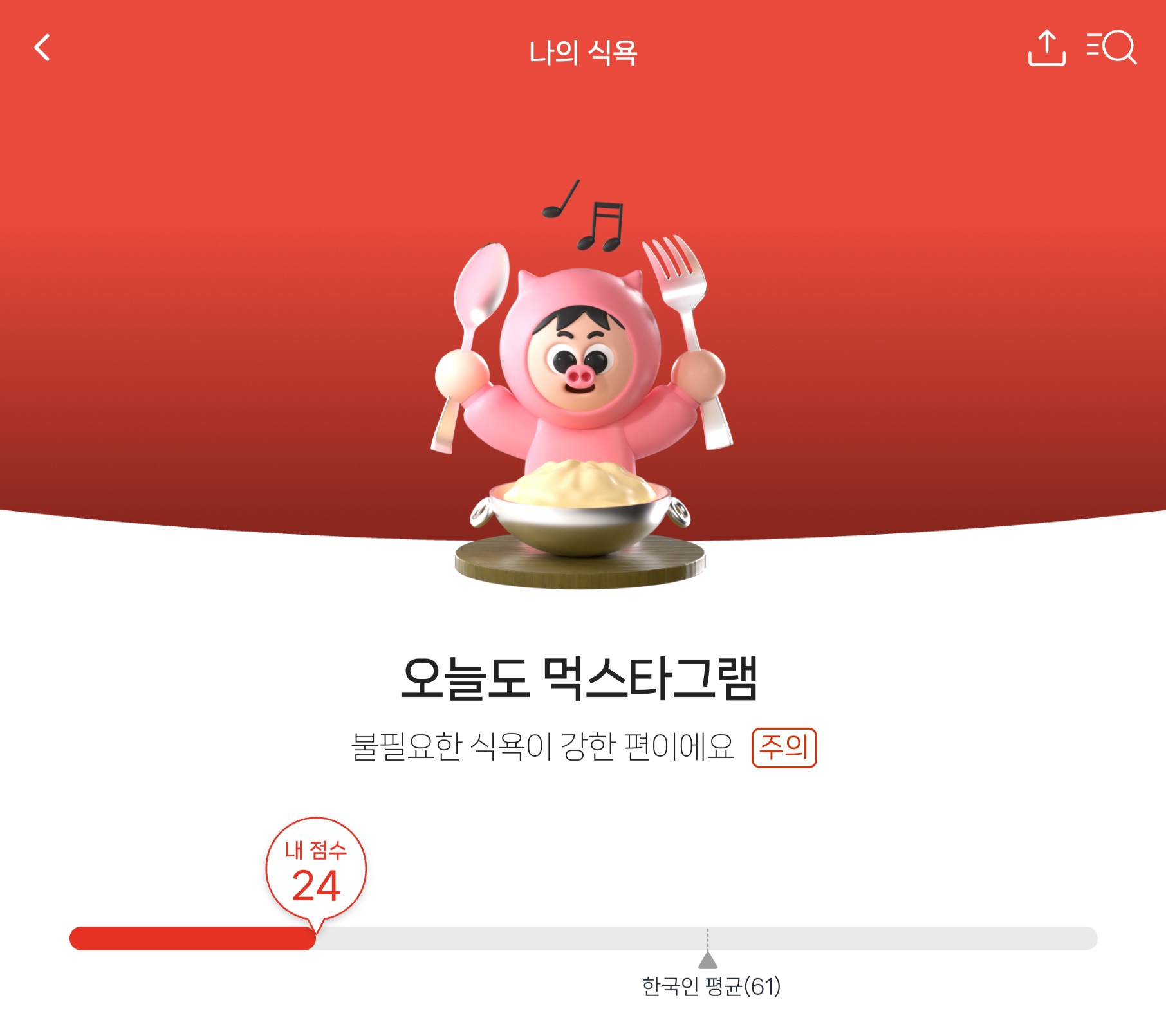Screen dimensions: 1166x1036
Task: Go back from 나의 식욕 page
Action: pyautogui.click(x=42, y=48)
